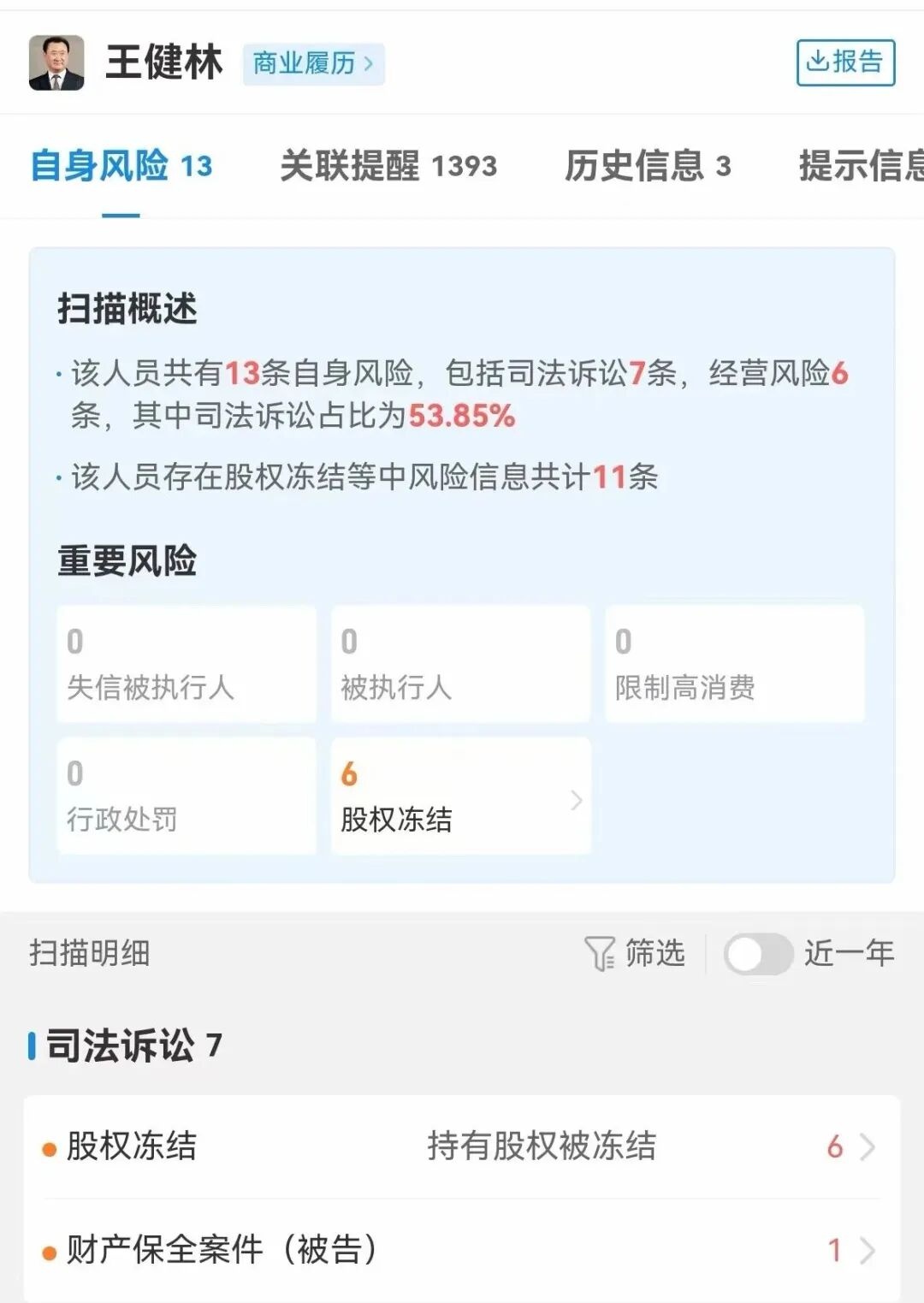Switch to the 关联提醒 tab
The width and height of the screenshot is (924, 1303).
388,166
